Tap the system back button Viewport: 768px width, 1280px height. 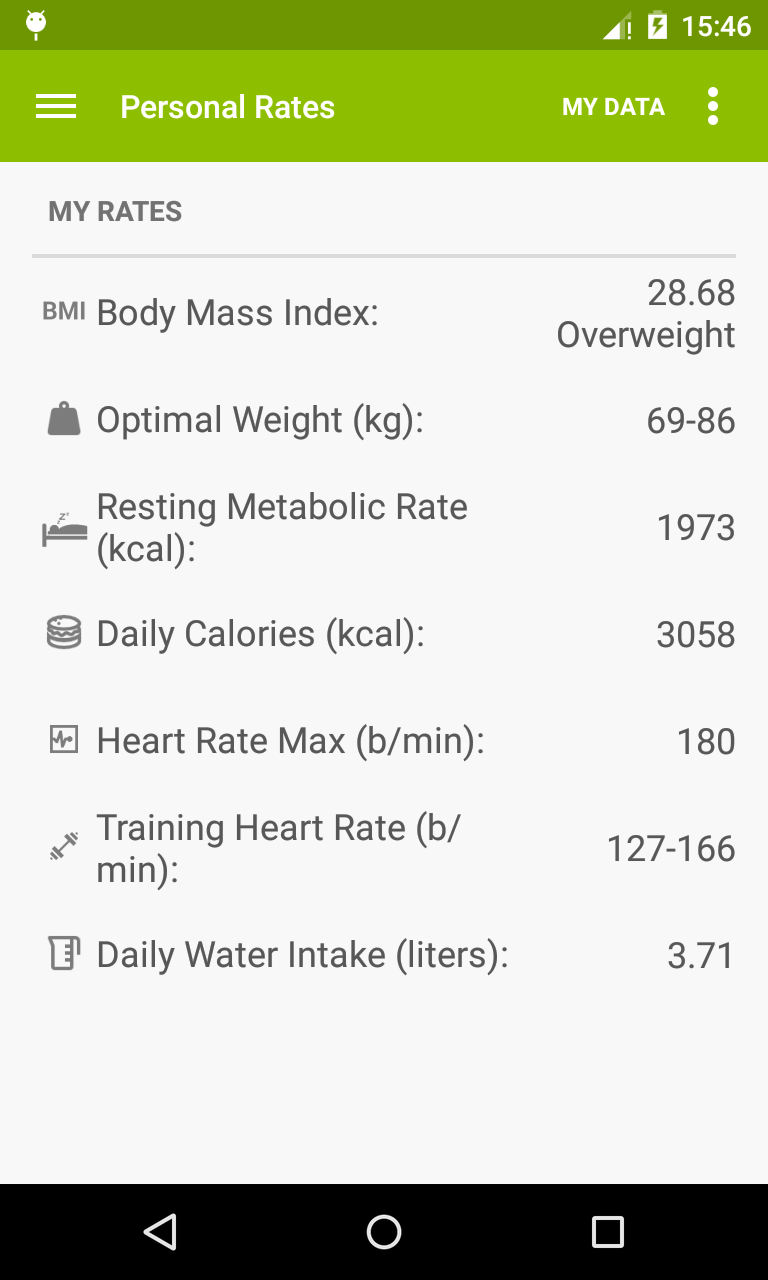pos(160,1232)
